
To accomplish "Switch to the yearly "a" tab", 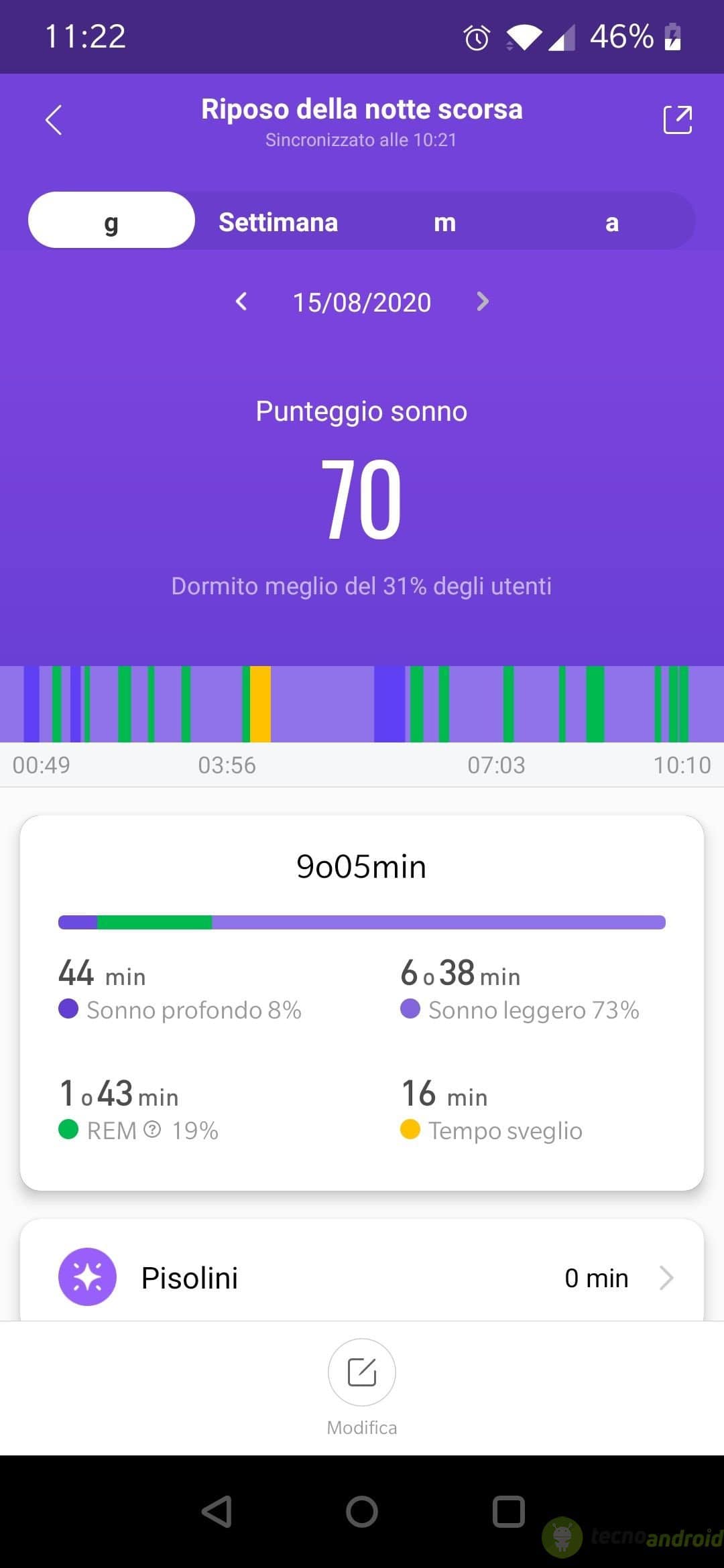I will click(x=611, y=222).
